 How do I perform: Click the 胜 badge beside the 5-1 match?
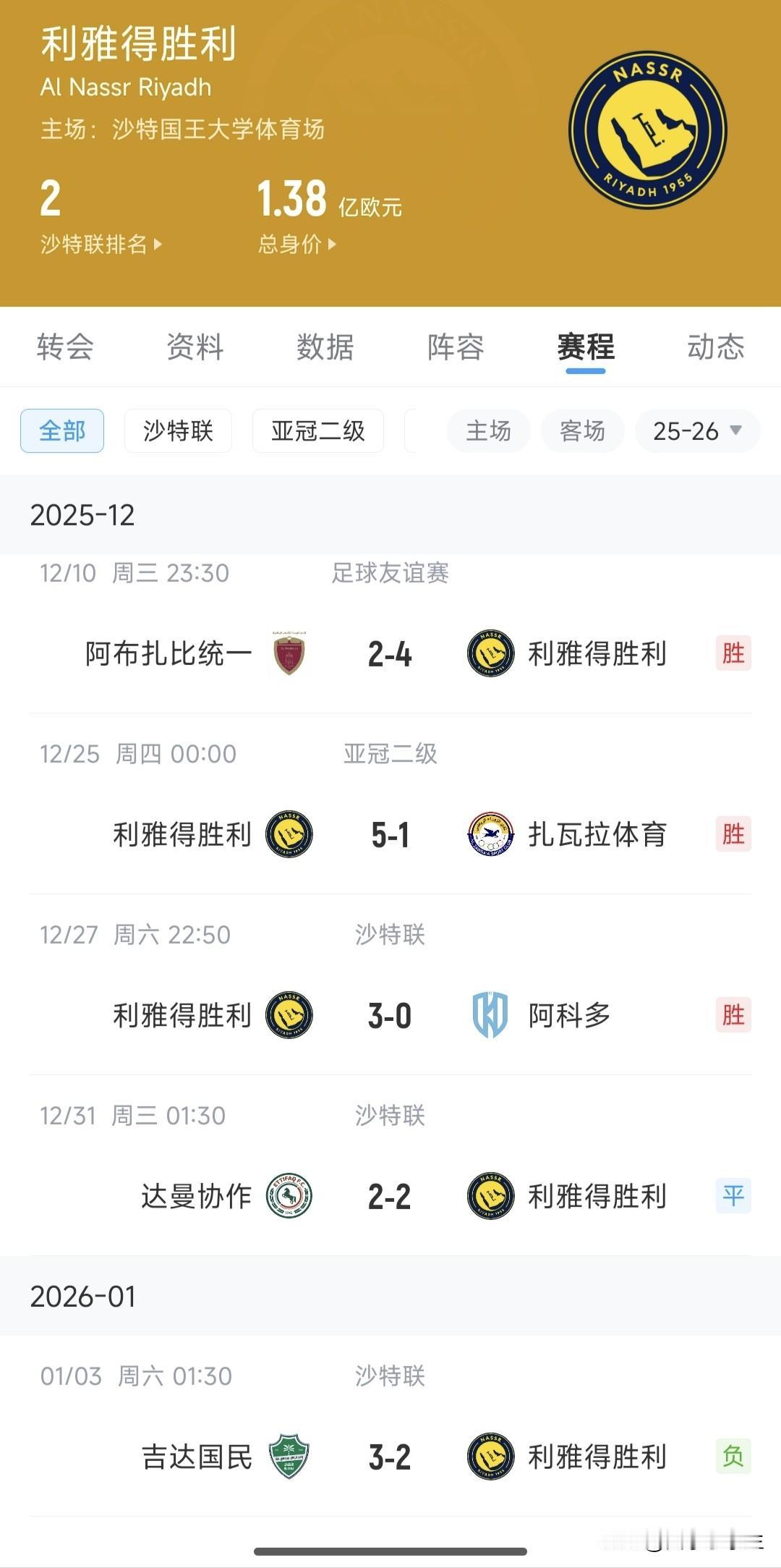click(733, 834)
